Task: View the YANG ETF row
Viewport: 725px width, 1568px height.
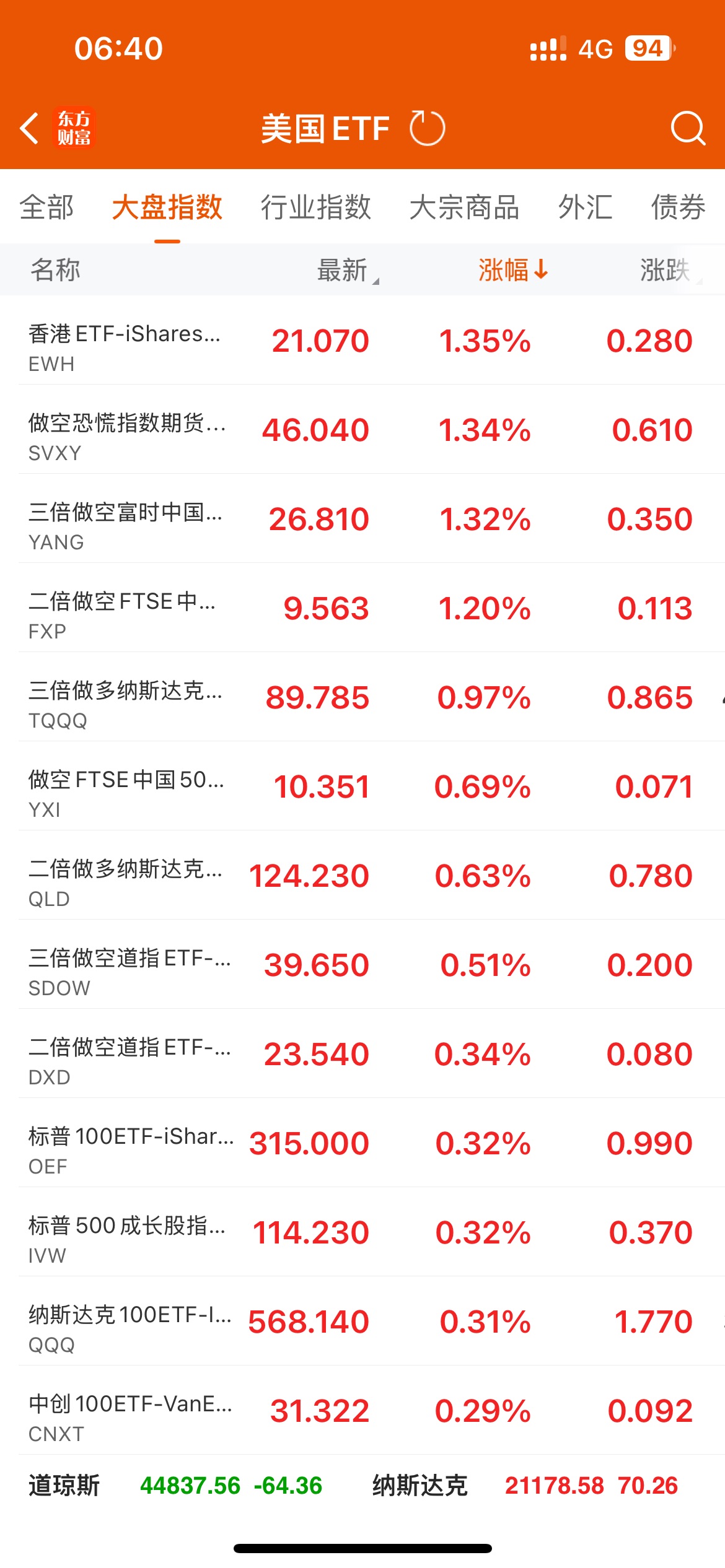Action: pyautogui.click(x=362, y=519)
